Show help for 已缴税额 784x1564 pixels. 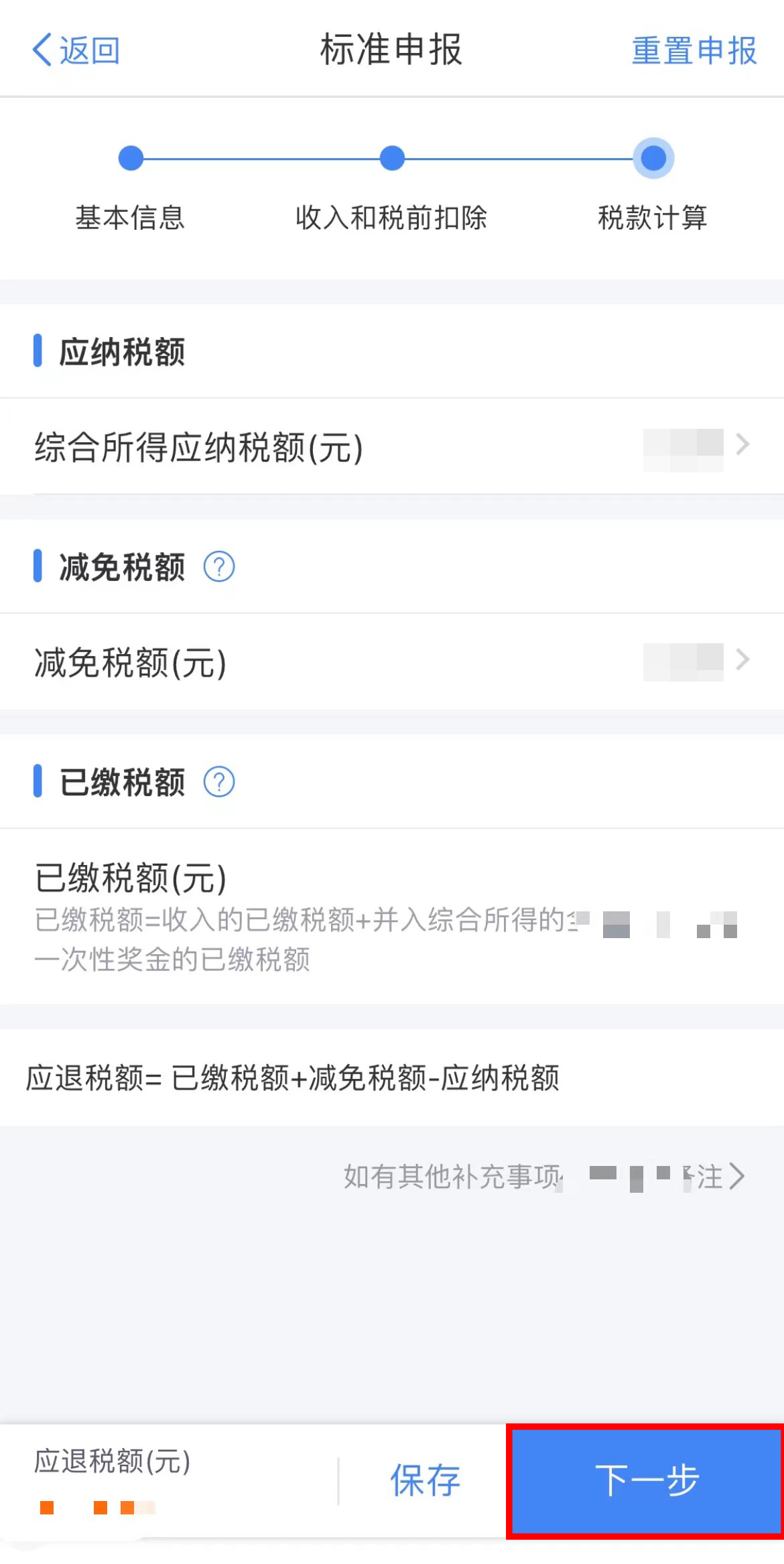pos(219,782)
